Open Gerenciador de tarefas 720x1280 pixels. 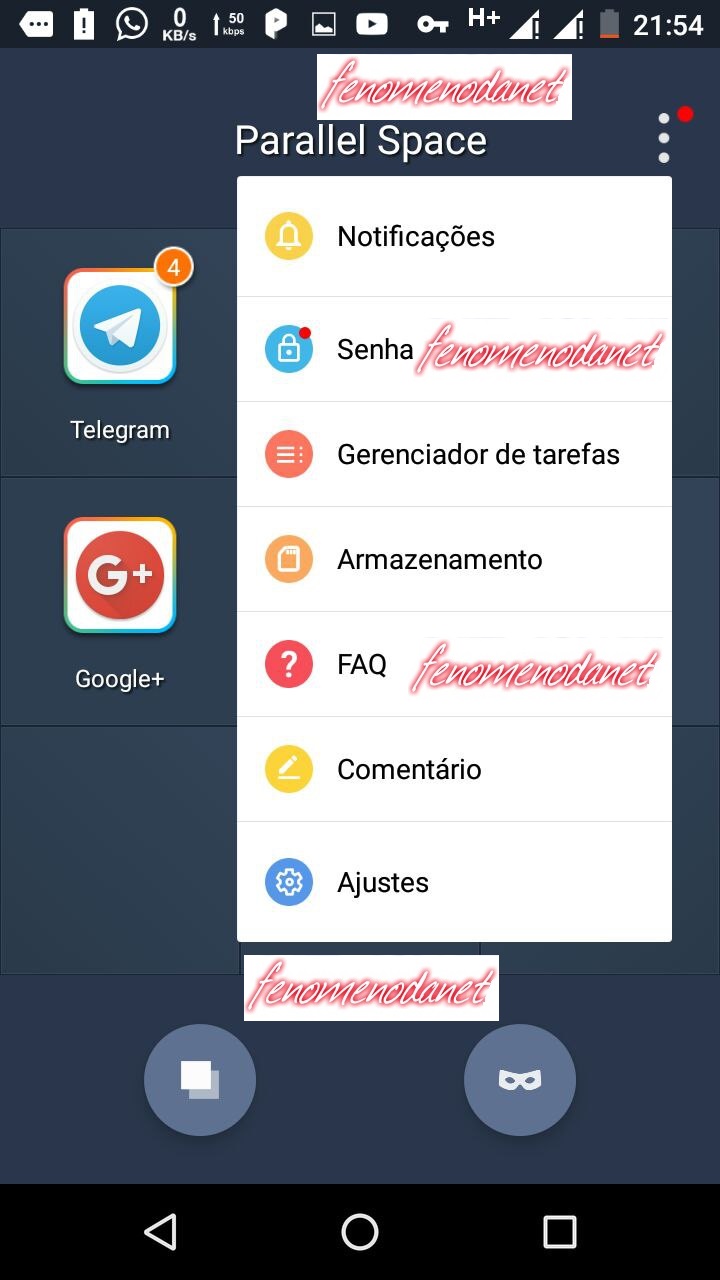[477, 454]
